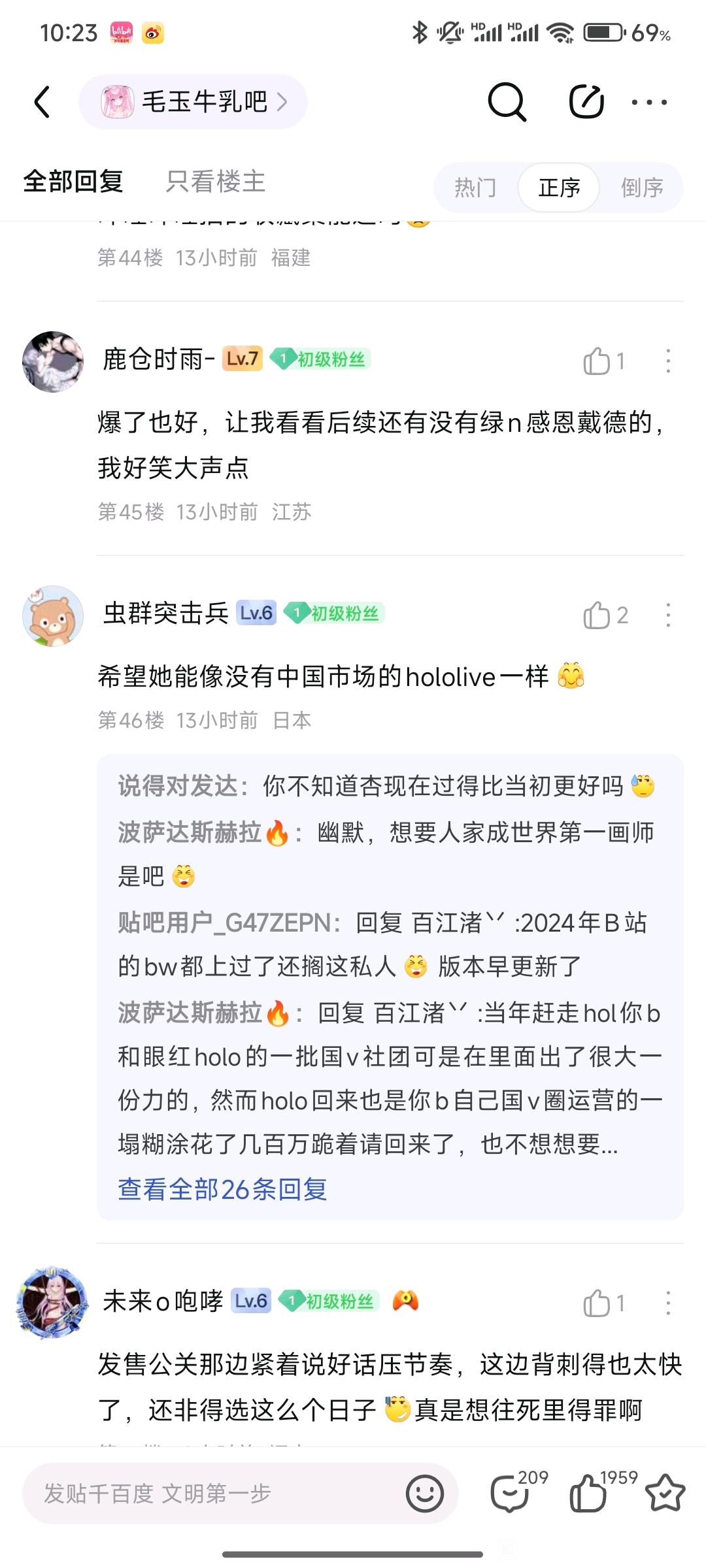706x1568 pixels.
Task: Open more options on 虫群突击兵's comment
Action: tap(667, 615)
